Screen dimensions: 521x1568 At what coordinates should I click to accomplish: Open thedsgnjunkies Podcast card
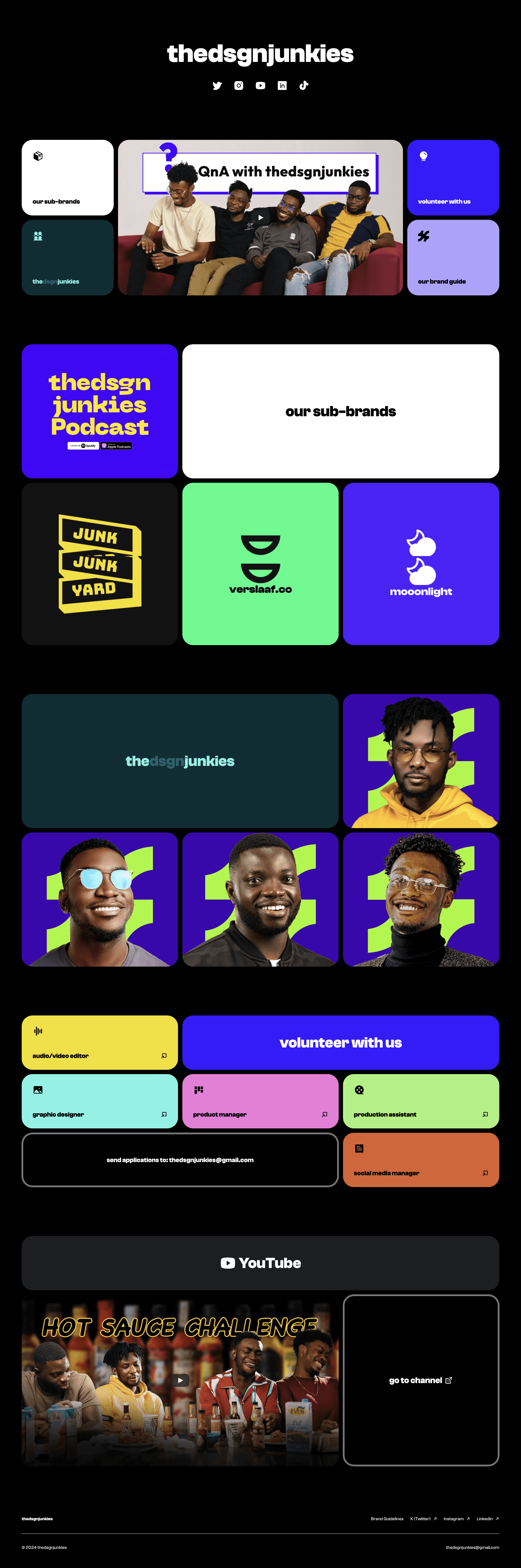(x=100, y=411)
